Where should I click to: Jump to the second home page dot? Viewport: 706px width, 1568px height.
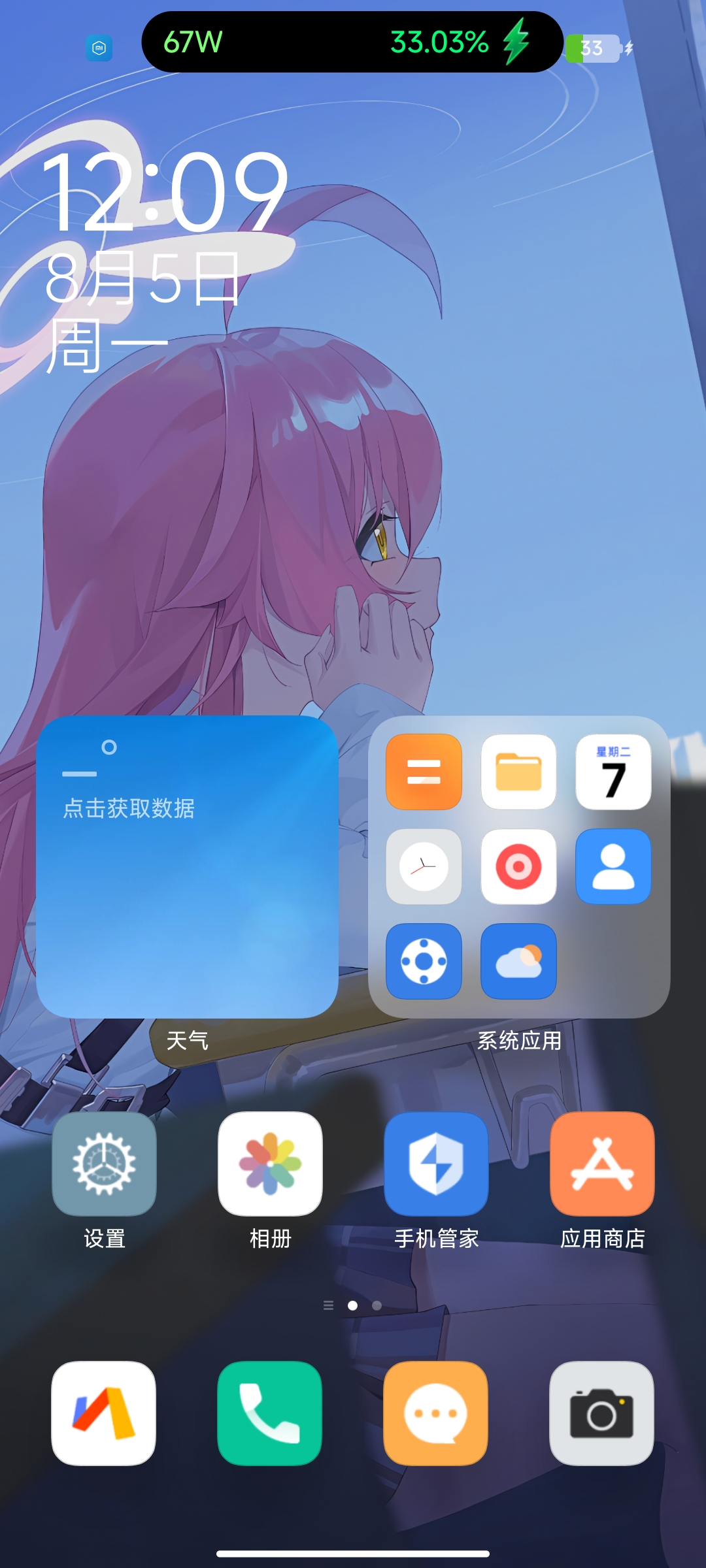[377, 1305]
